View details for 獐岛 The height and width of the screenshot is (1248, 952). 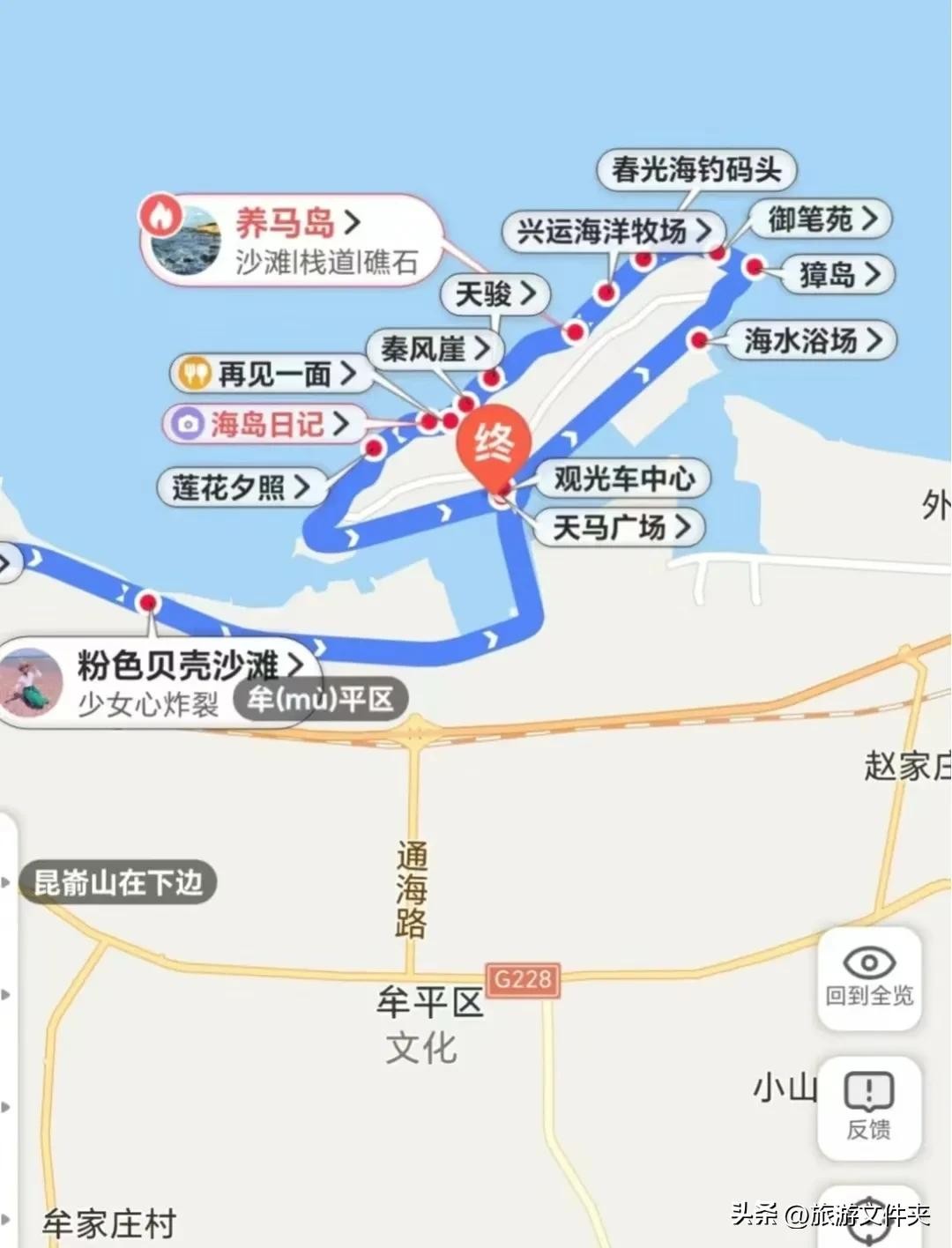click(x=839, y=274)
